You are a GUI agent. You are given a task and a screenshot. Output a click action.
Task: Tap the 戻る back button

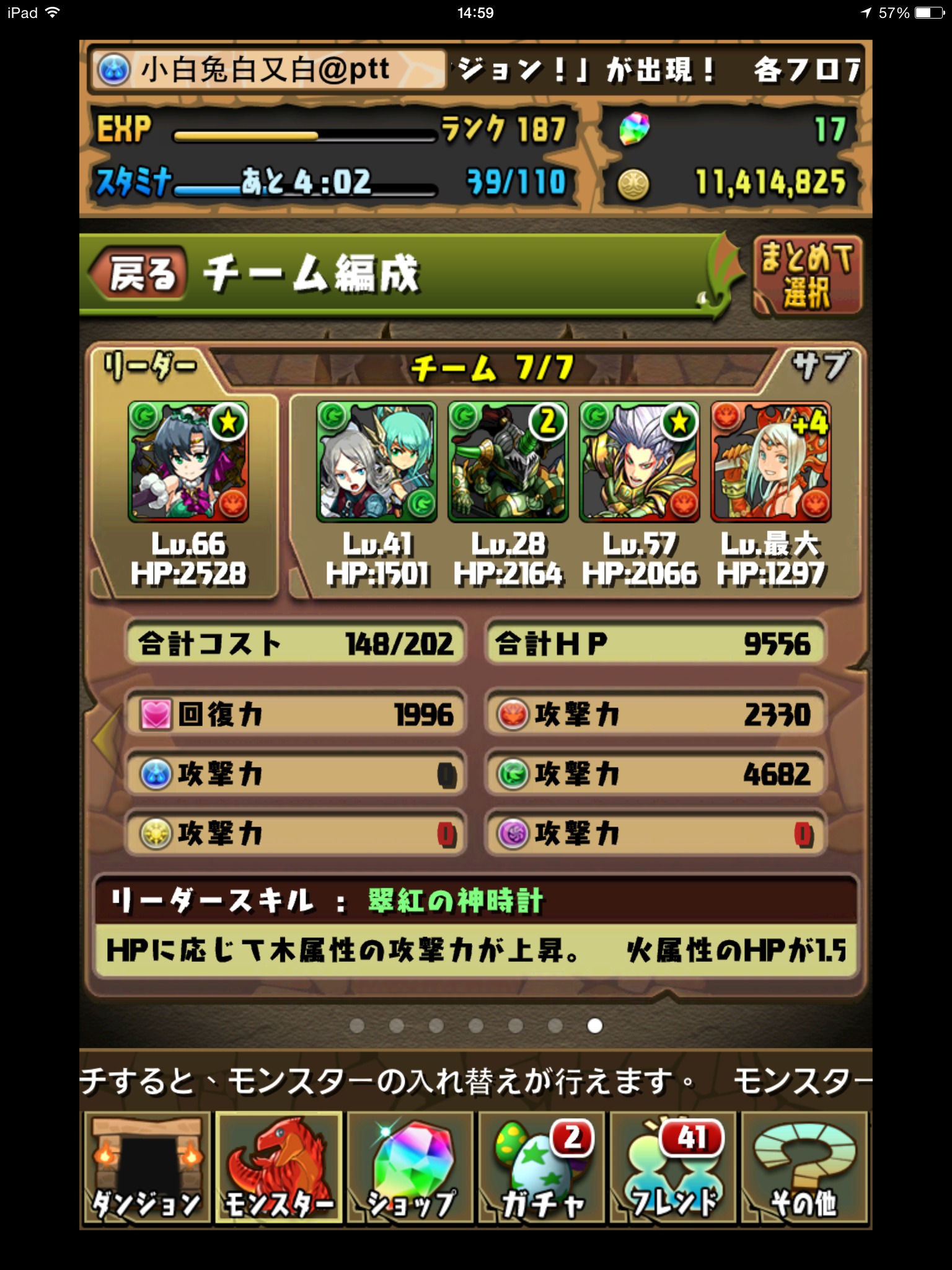click(139, 273)
